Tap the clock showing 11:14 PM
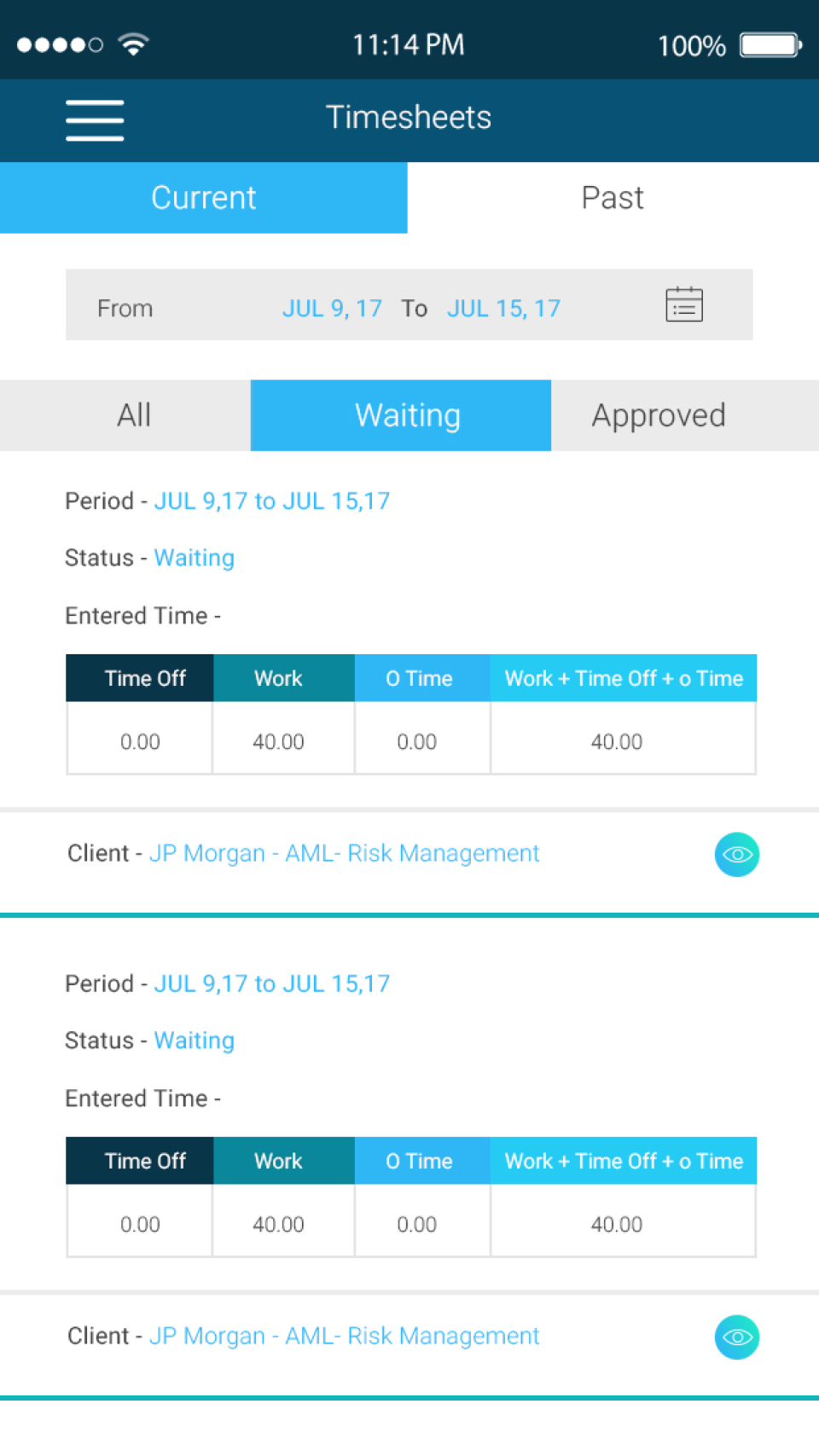The width and height of the screenshot is (819, 1456). [409, 44]
